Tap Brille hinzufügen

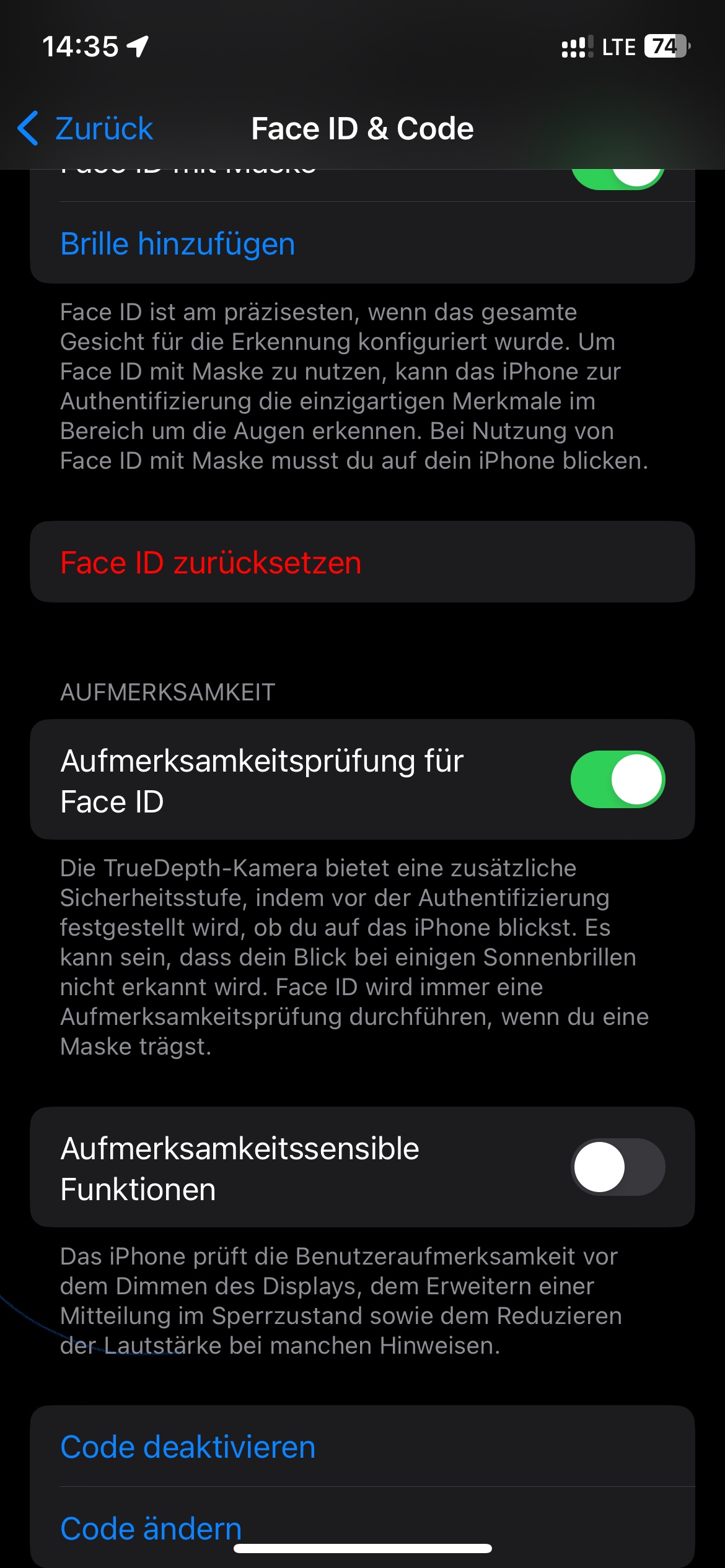pyautogui.click(x=178, y=244)
